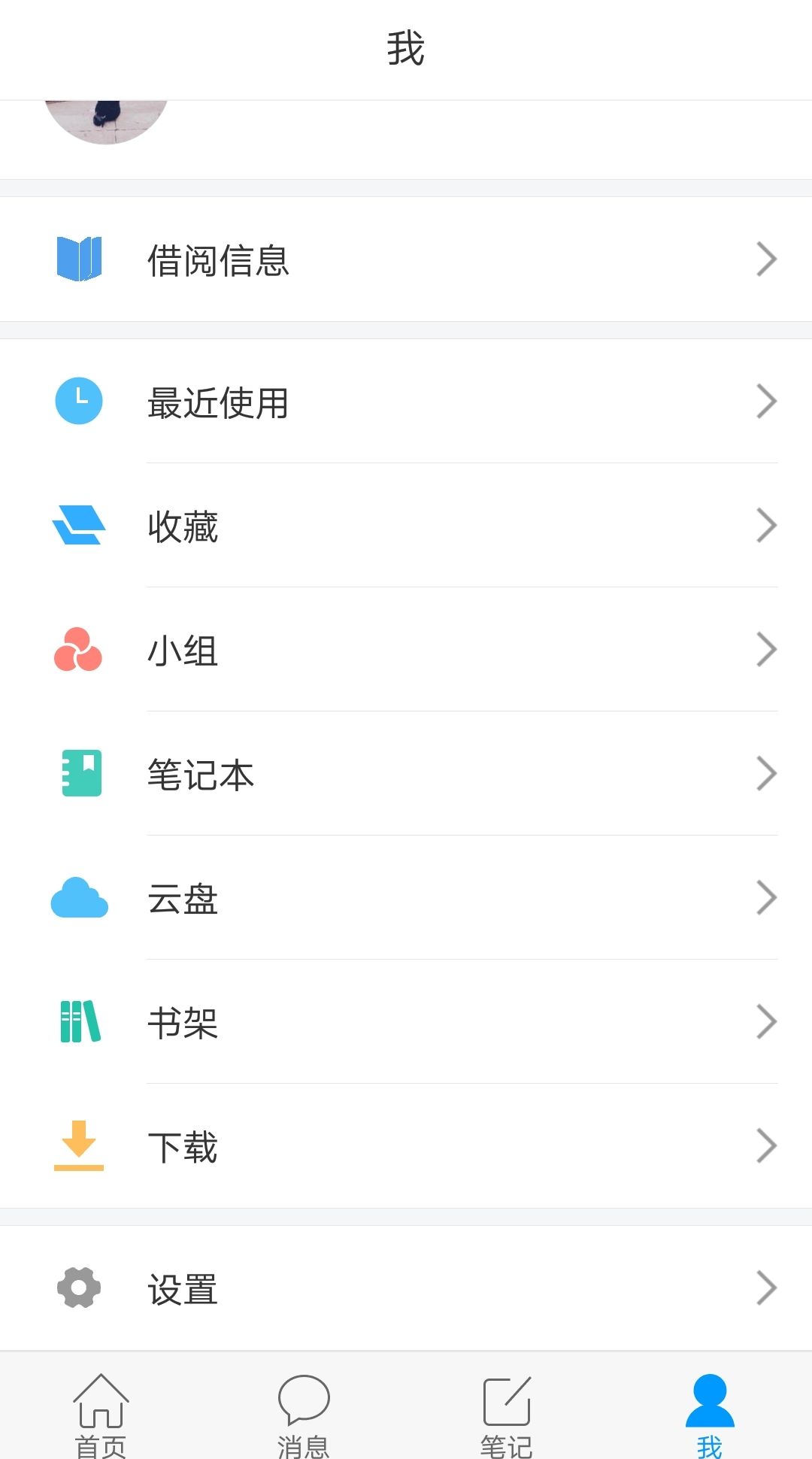Open the 收藏 favorites row
Viewport: 812px width, 1459px height.
click(406, 526)
